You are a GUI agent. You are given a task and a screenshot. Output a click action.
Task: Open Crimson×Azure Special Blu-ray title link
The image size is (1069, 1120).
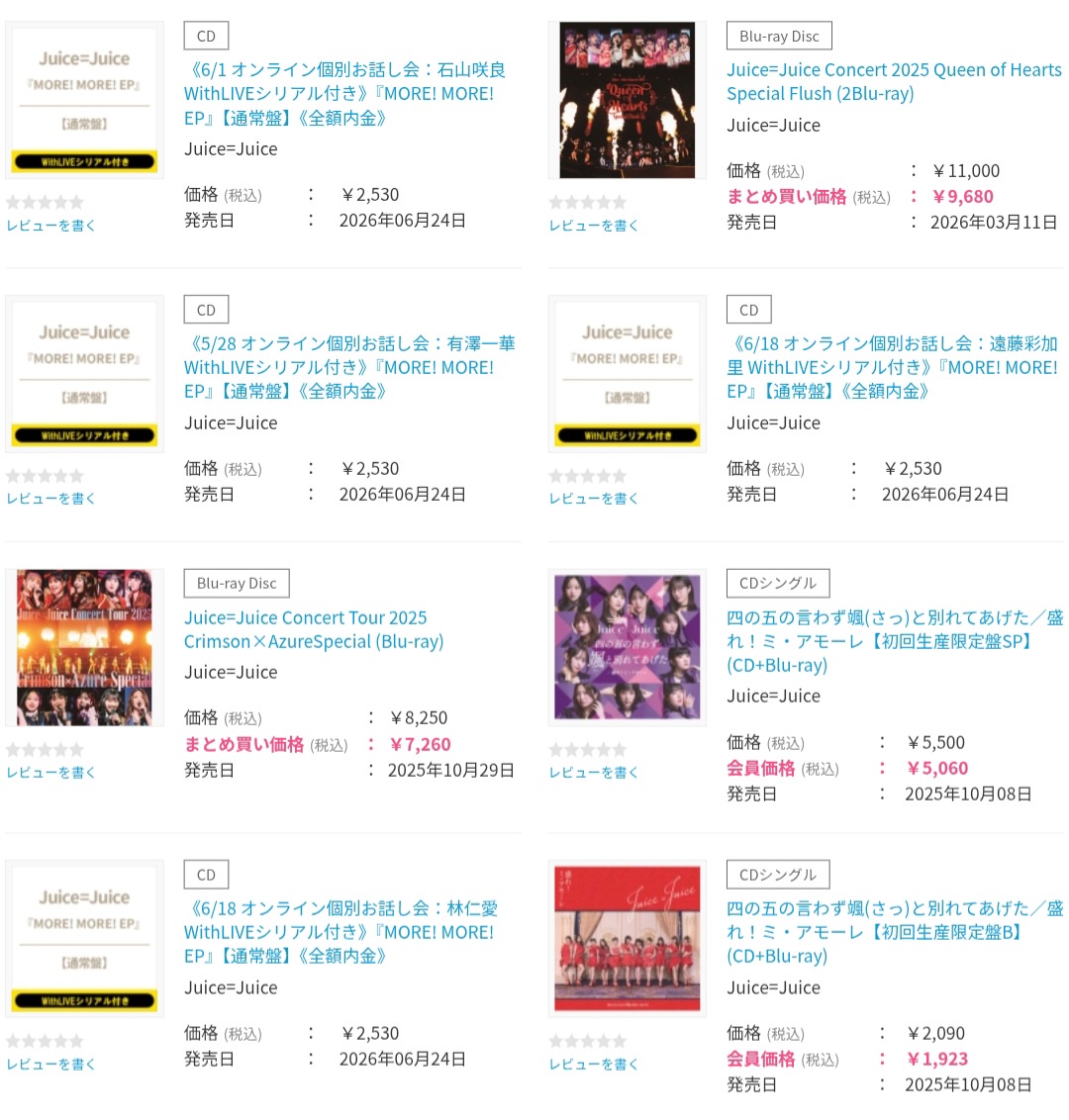pyautogui.click(x=314, y=629)
